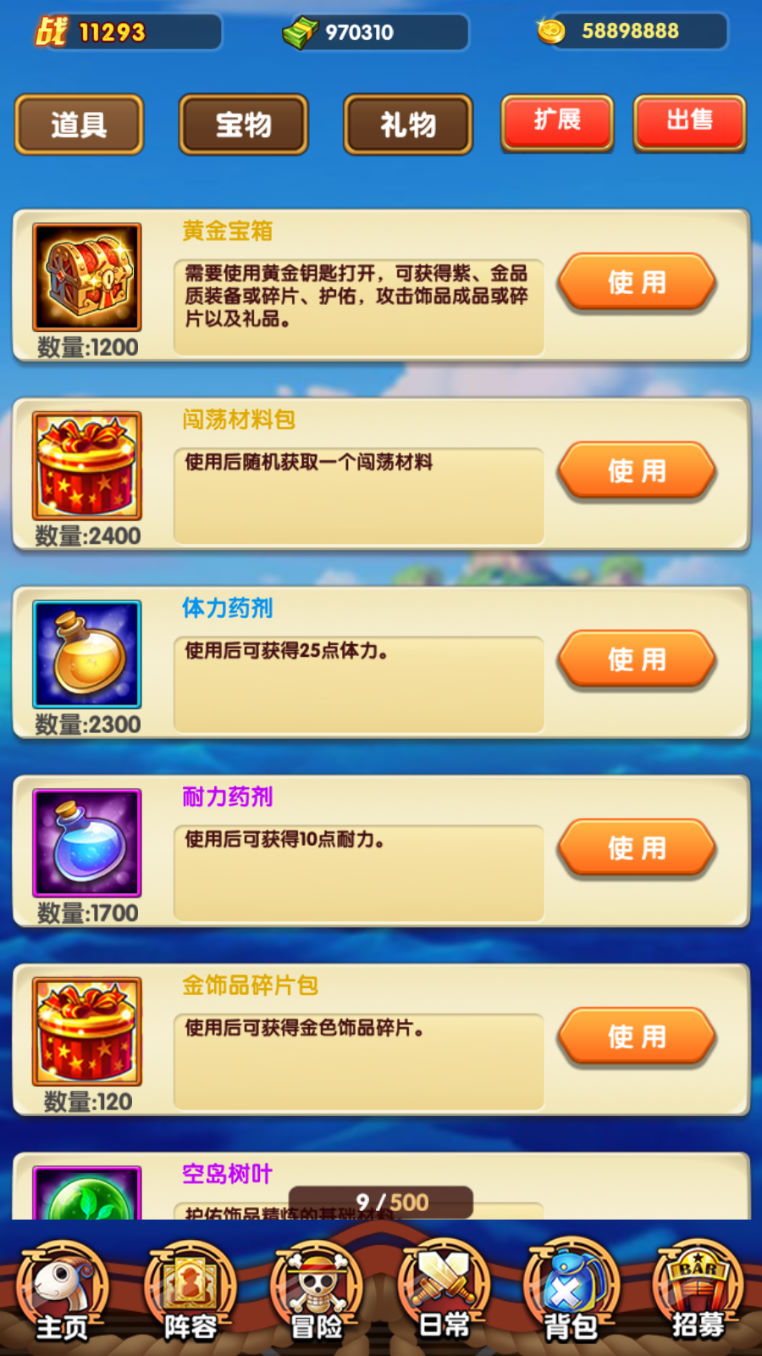
Task: Use the 体力药剂 potion
Action: pos(636,660)
